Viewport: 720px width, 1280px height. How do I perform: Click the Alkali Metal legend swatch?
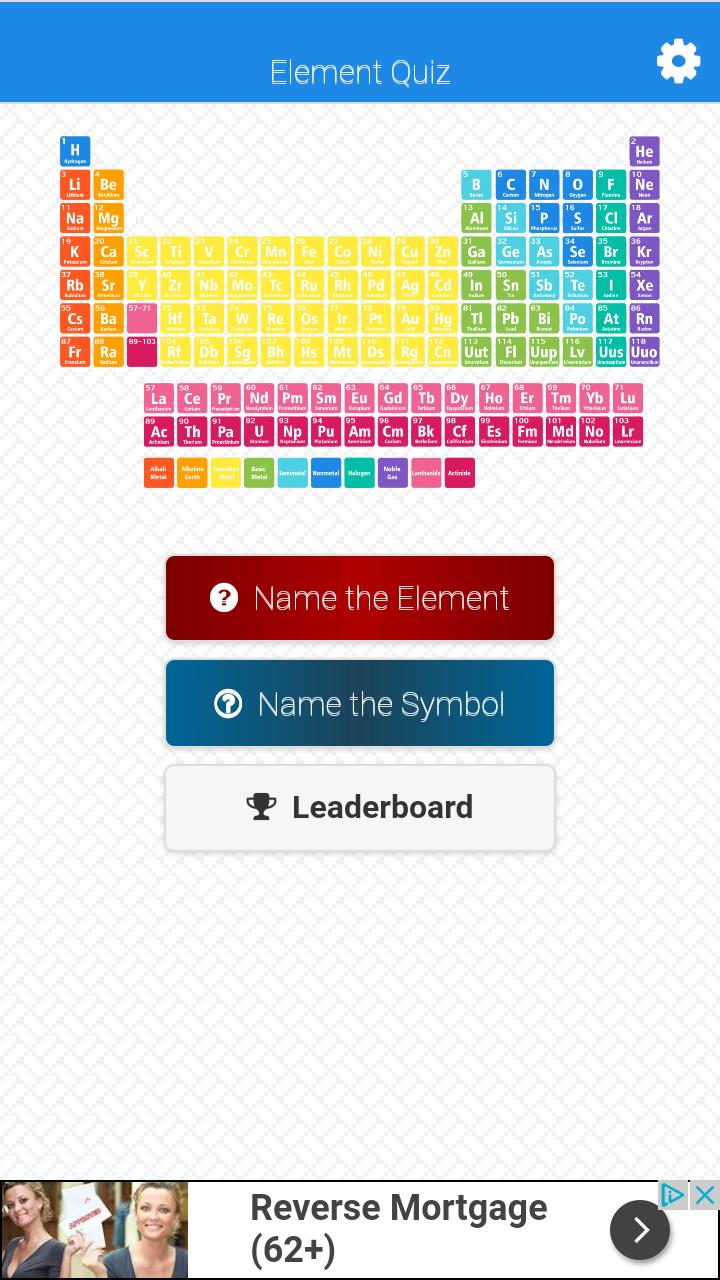point(157,472)
